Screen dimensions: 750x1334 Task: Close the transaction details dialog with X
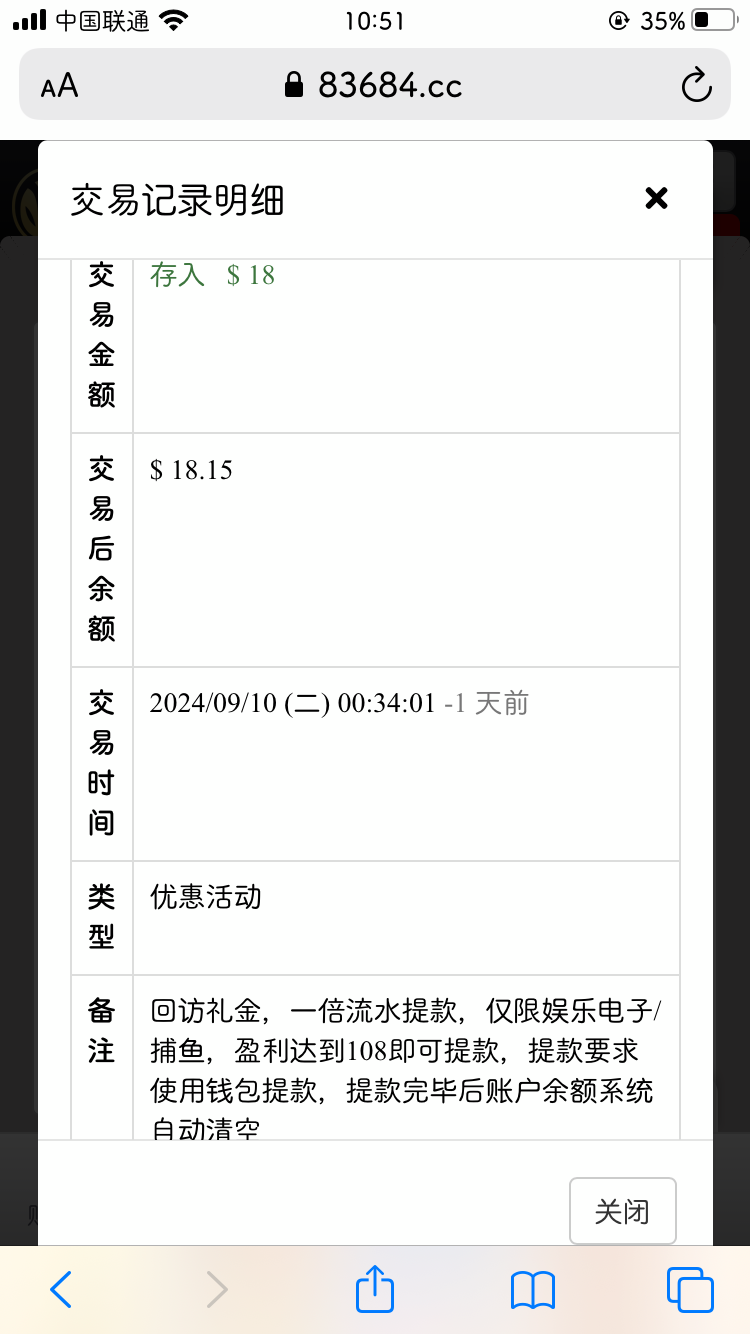(656, 198)
